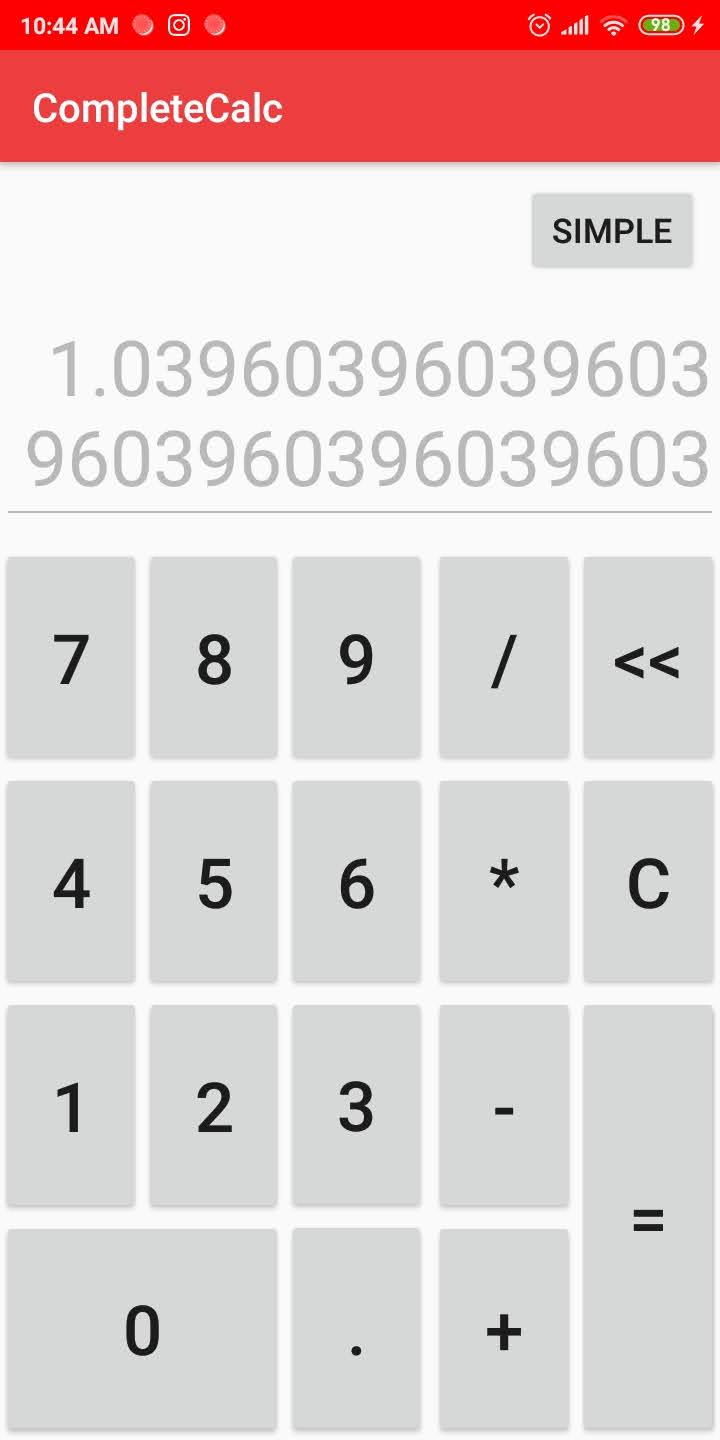Select the minus operator
The height and width of the screenshot is (1440, 720).
(503, 1106)
